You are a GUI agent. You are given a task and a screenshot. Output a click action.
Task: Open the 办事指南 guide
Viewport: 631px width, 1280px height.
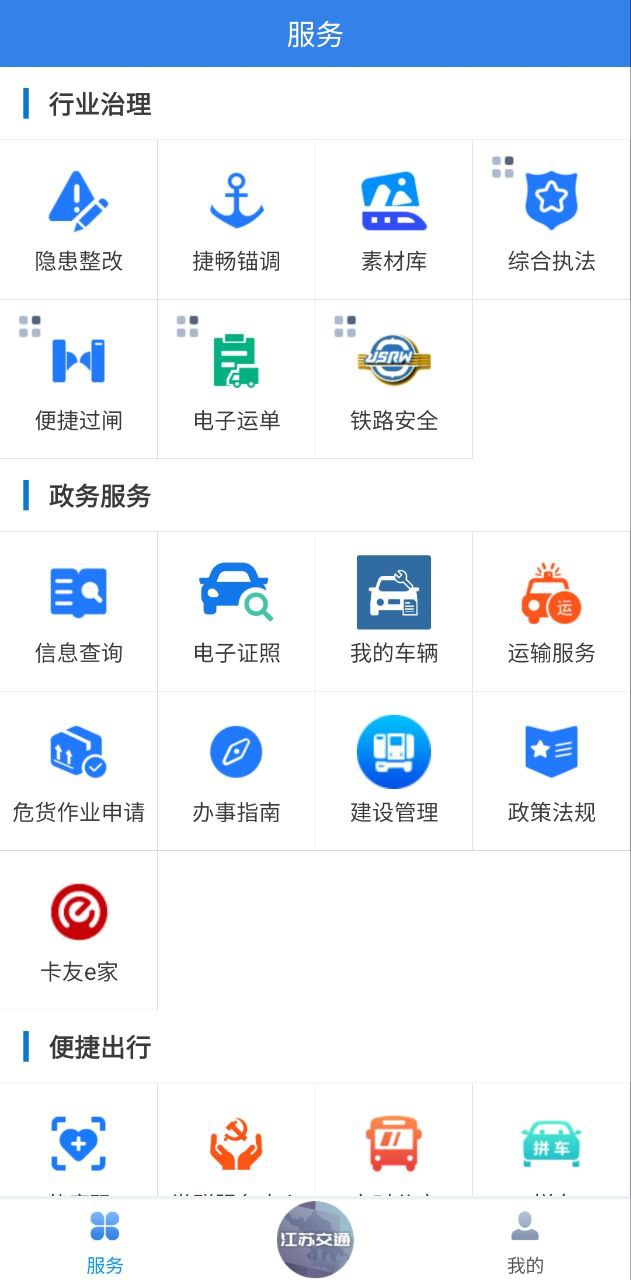point(236,771)
